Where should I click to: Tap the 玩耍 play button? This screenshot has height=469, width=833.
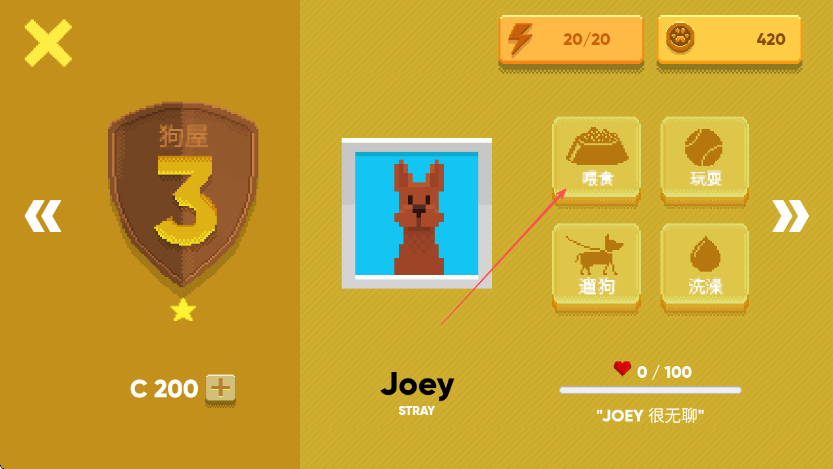point(704,158)
